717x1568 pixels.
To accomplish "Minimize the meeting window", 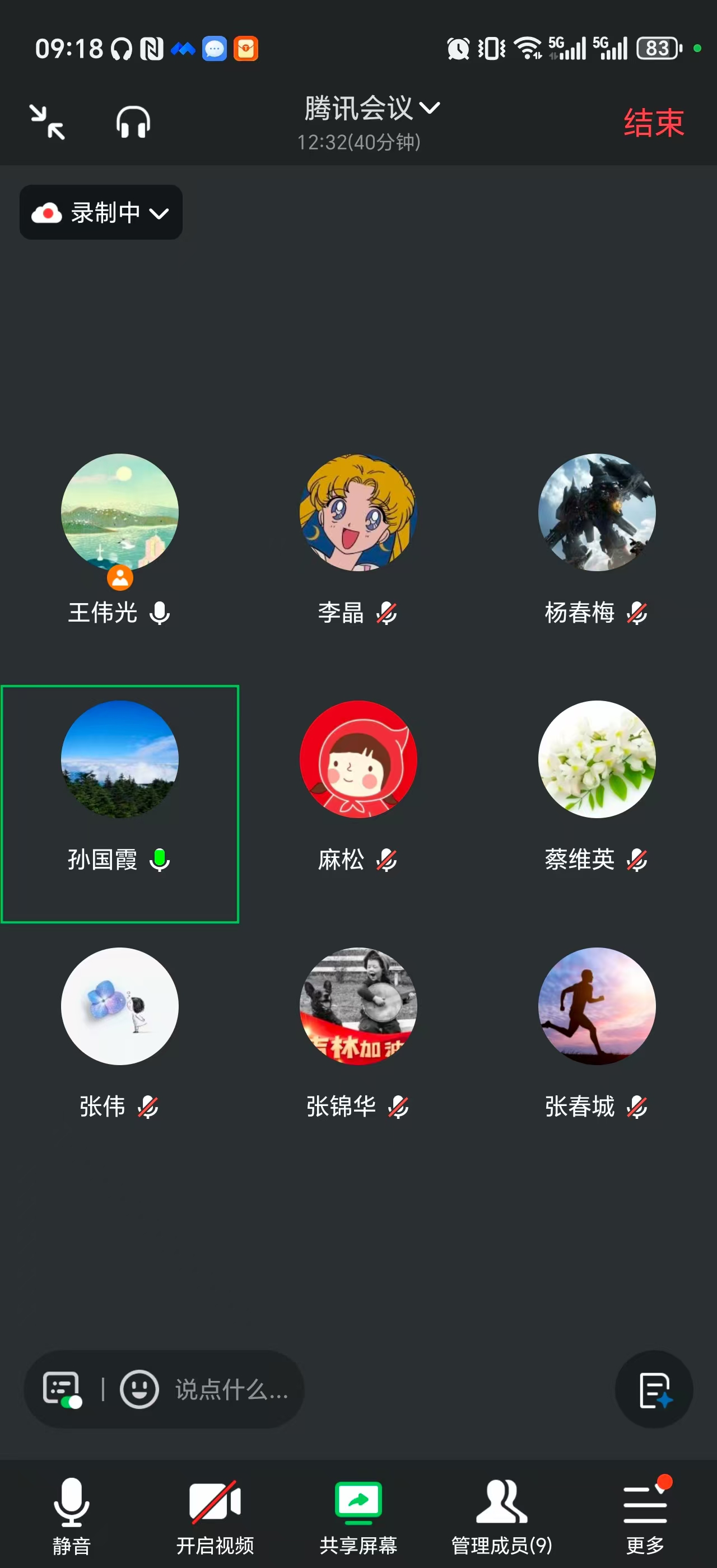I will [48, 122].
